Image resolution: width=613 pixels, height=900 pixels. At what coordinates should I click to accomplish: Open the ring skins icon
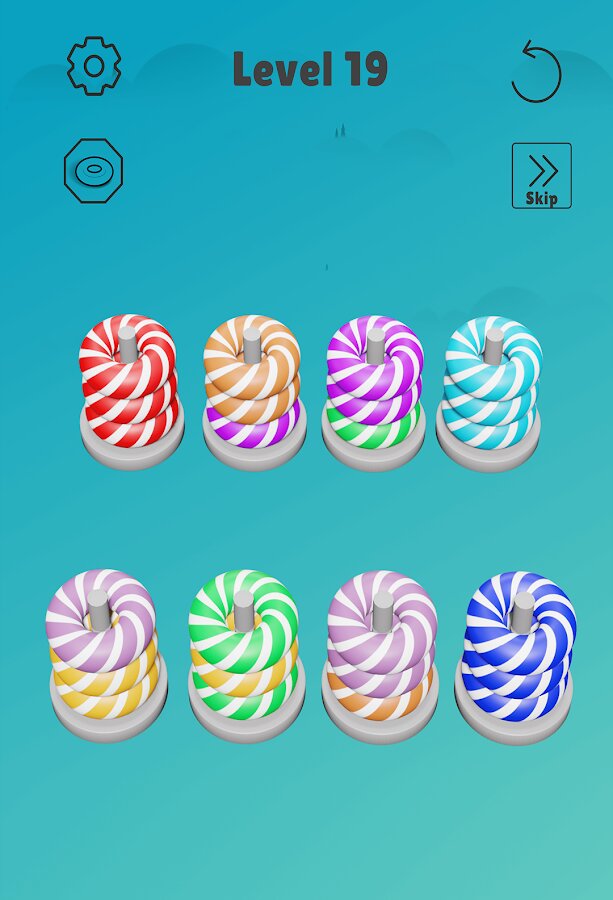pos(93,171)
